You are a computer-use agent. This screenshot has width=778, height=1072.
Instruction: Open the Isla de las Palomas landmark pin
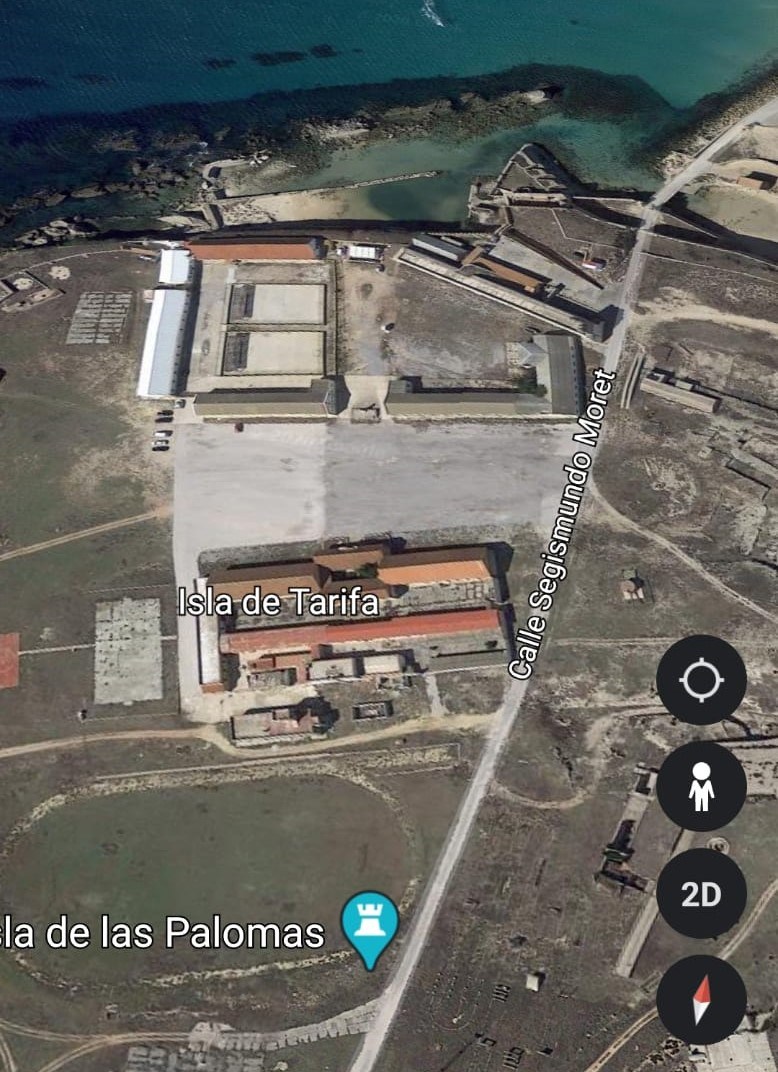click(370, 926)
